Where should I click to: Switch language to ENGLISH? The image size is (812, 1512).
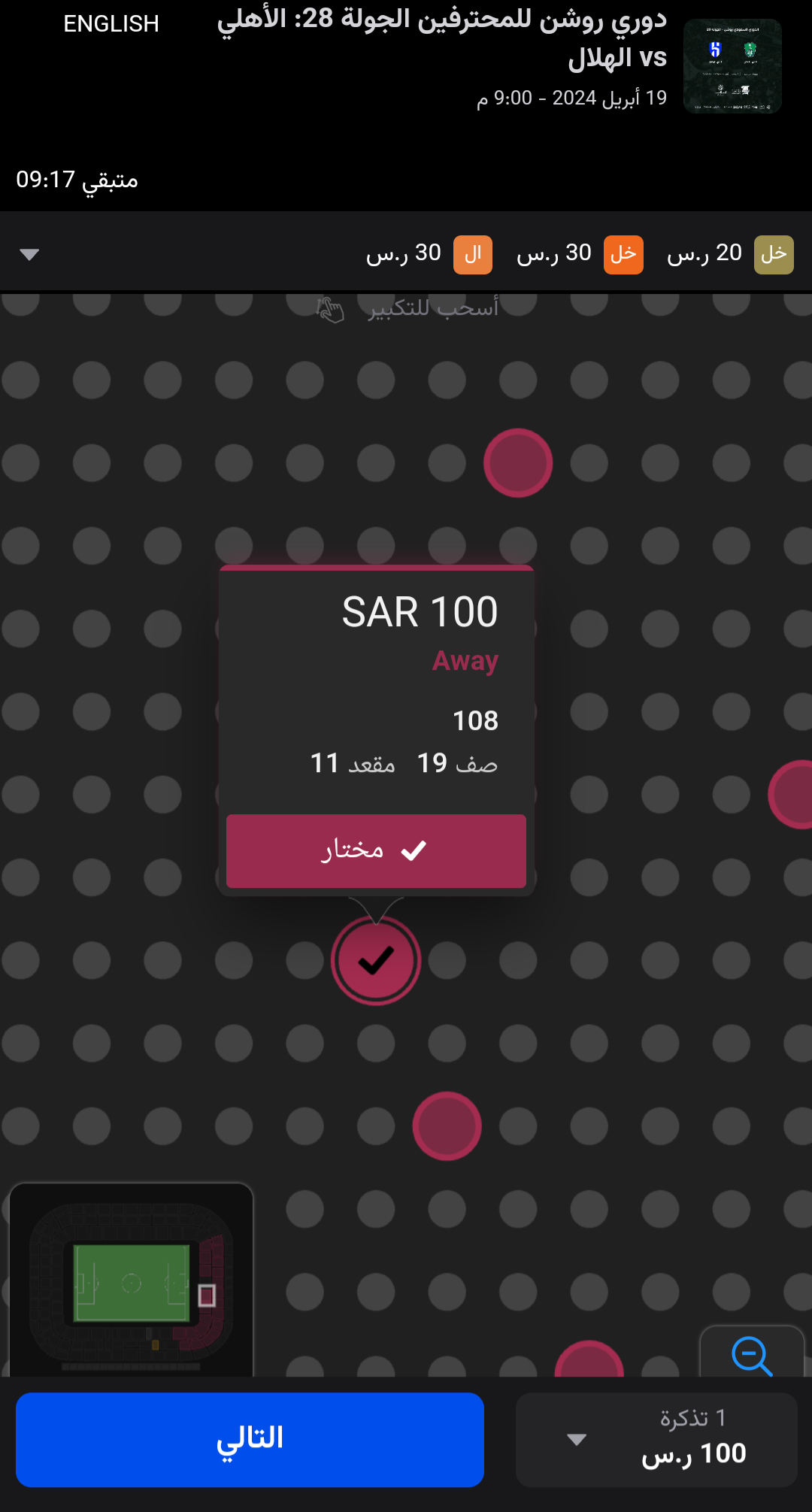[111, 24]
